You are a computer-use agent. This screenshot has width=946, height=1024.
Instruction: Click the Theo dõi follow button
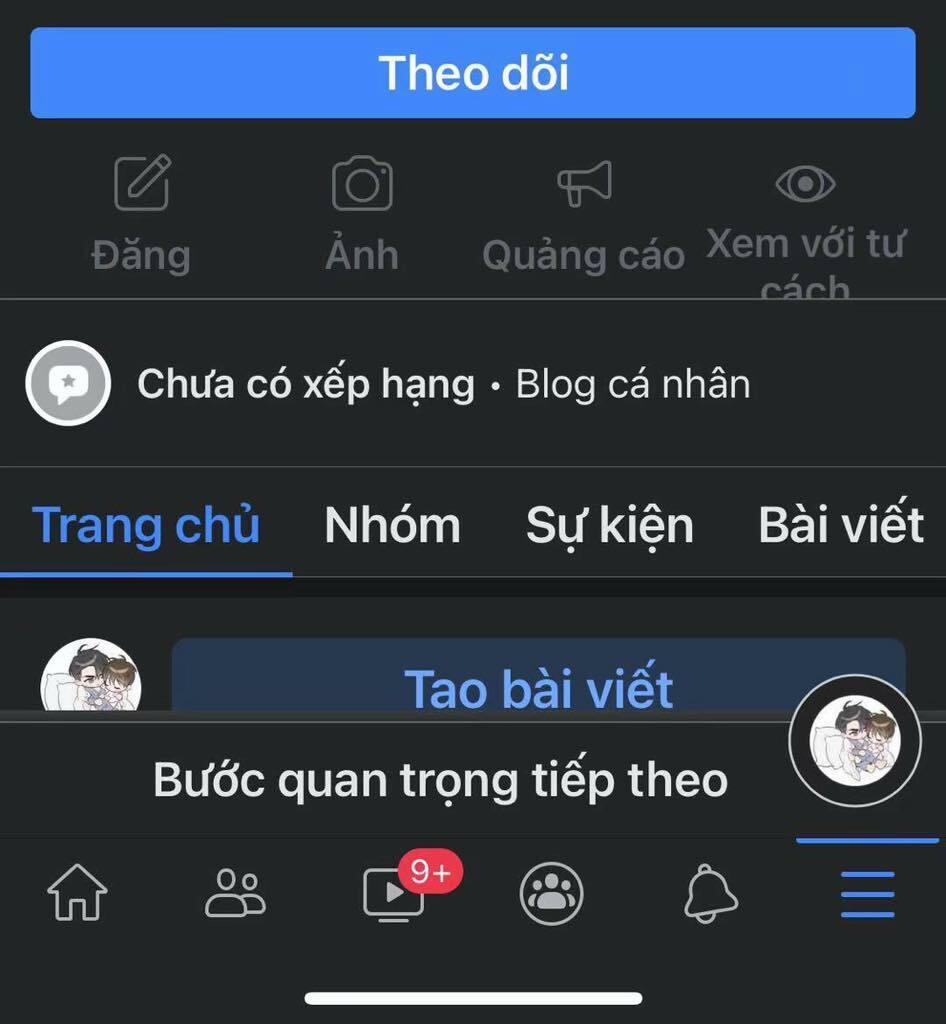pyautogui.click(x=473, y=72)
